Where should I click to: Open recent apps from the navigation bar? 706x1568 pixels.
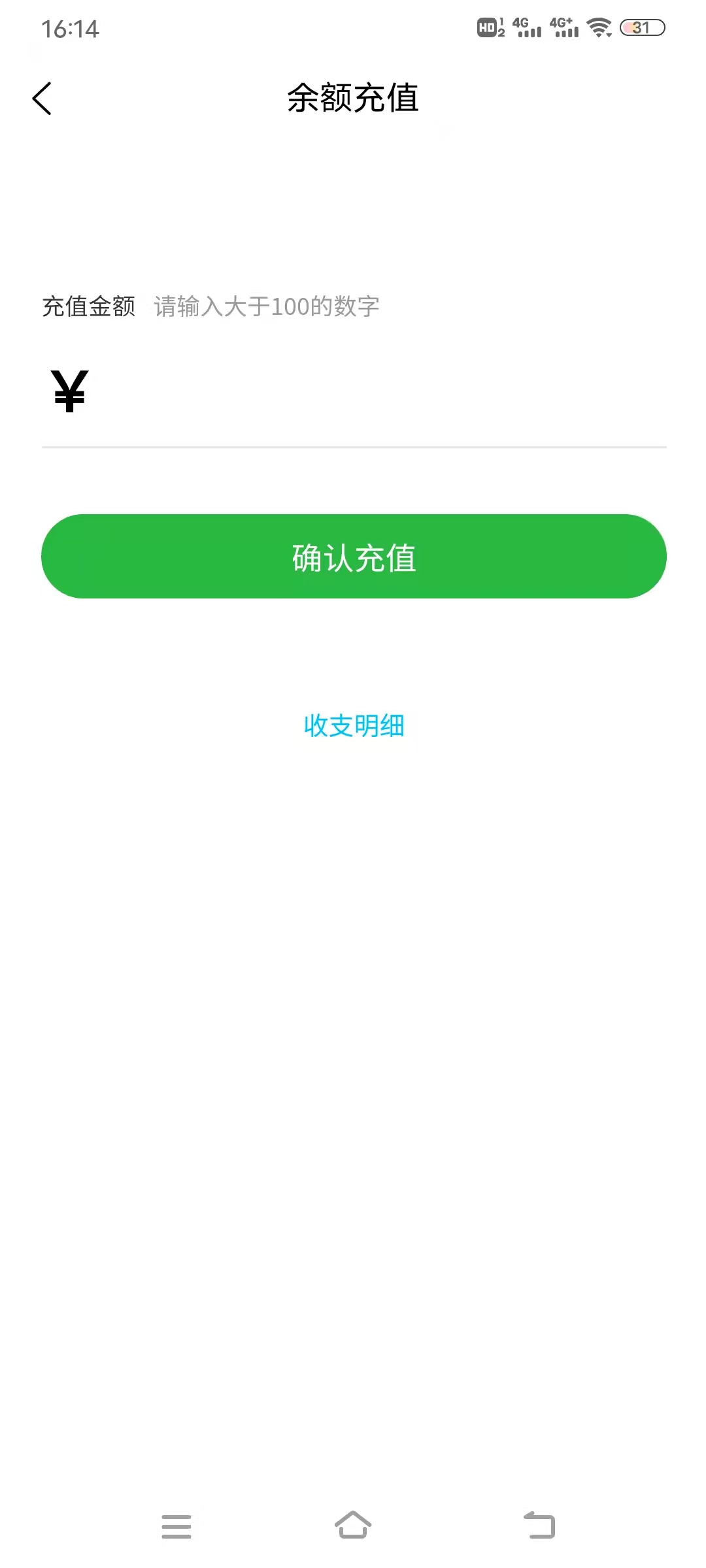(176, 1526)
